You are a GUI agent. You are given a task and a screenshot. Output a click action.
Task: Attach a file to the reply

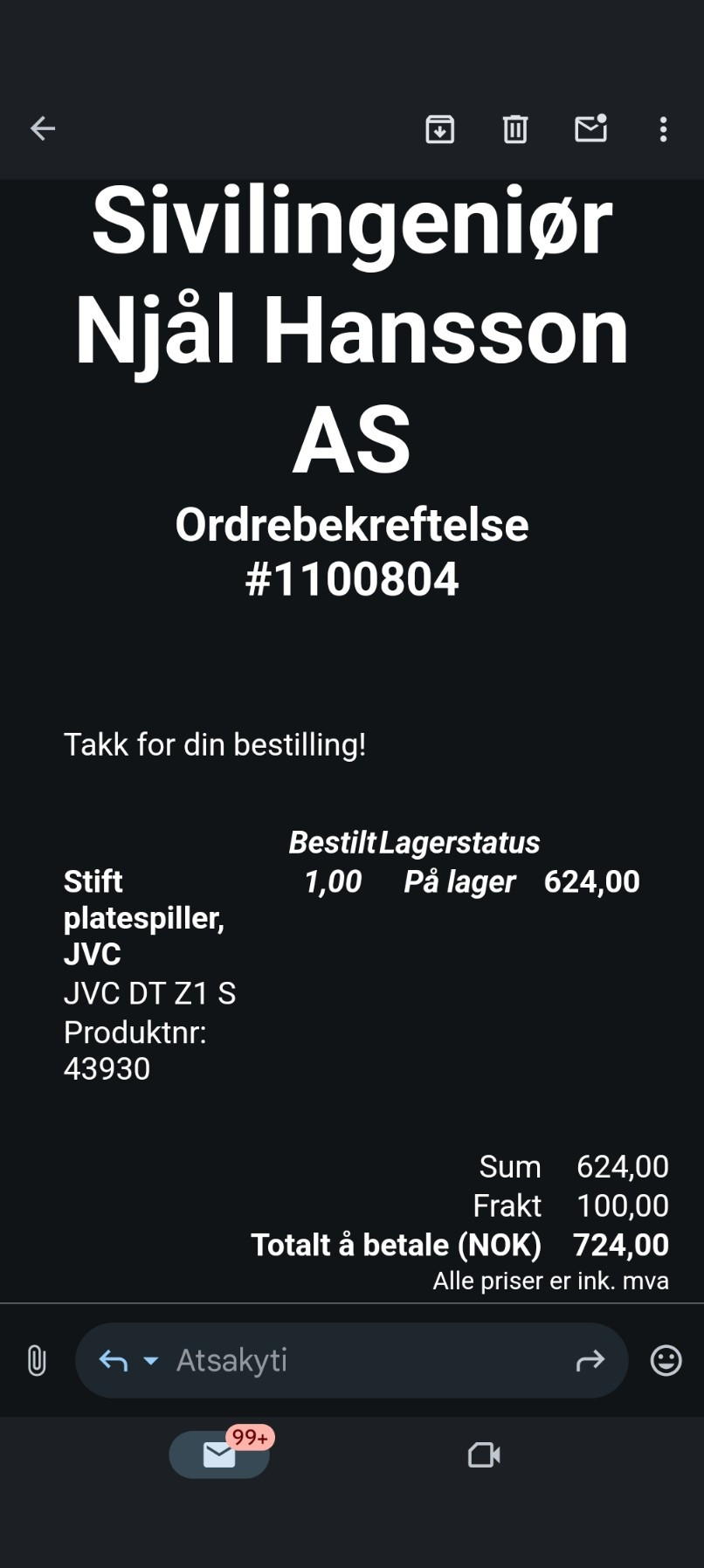37,1360
